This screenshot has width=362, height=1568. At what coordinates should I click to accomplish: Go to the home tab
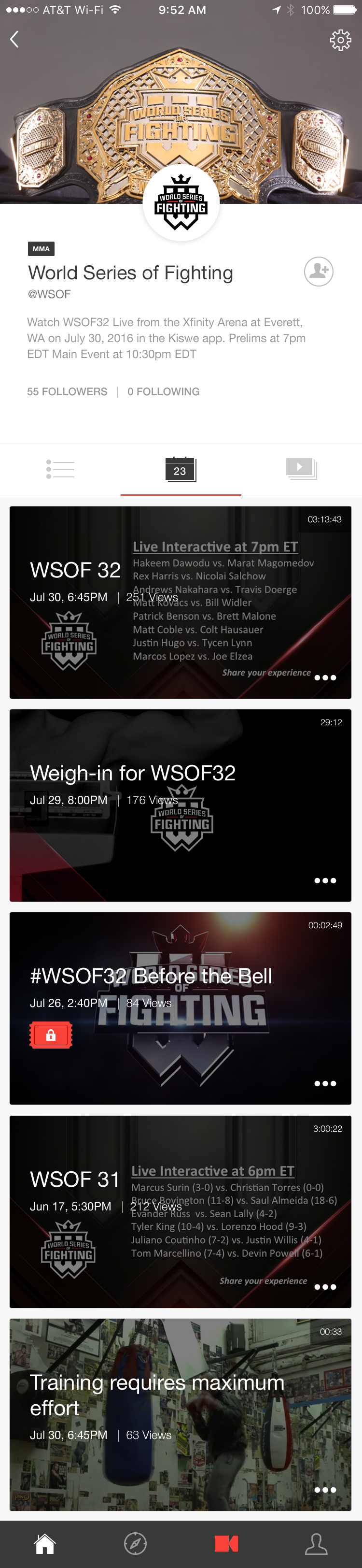click(45, 1544)
